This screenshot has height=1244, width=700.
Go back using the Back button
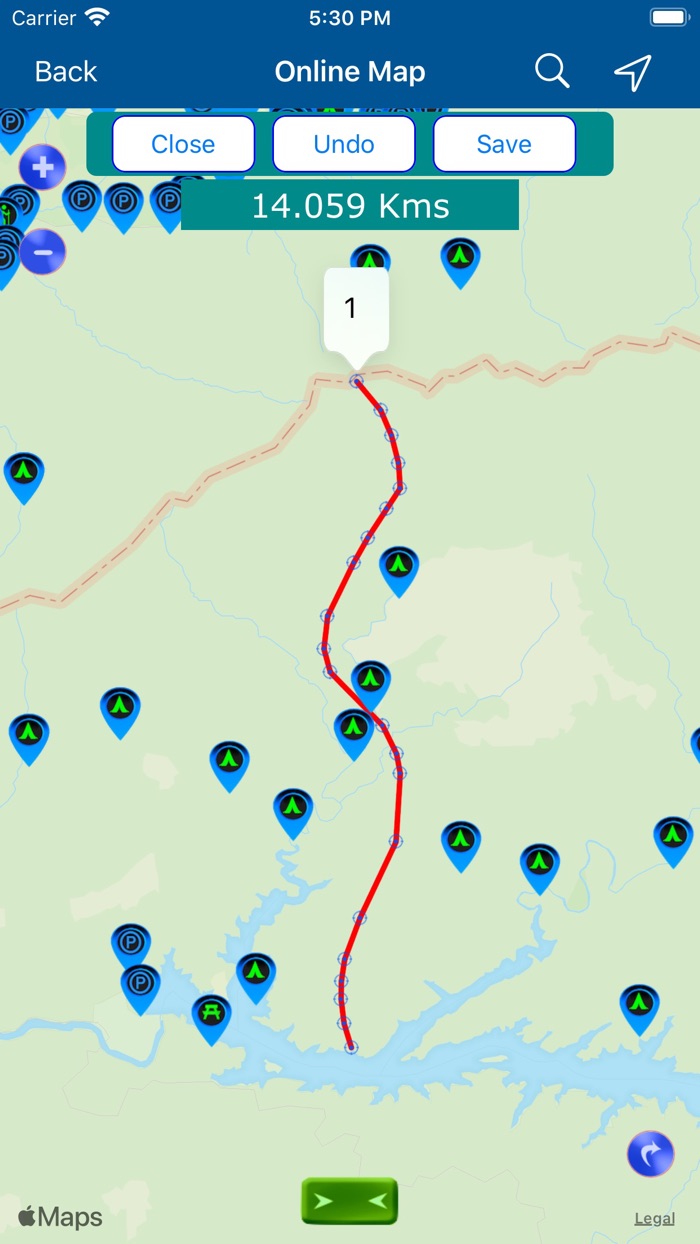point(66,72)
